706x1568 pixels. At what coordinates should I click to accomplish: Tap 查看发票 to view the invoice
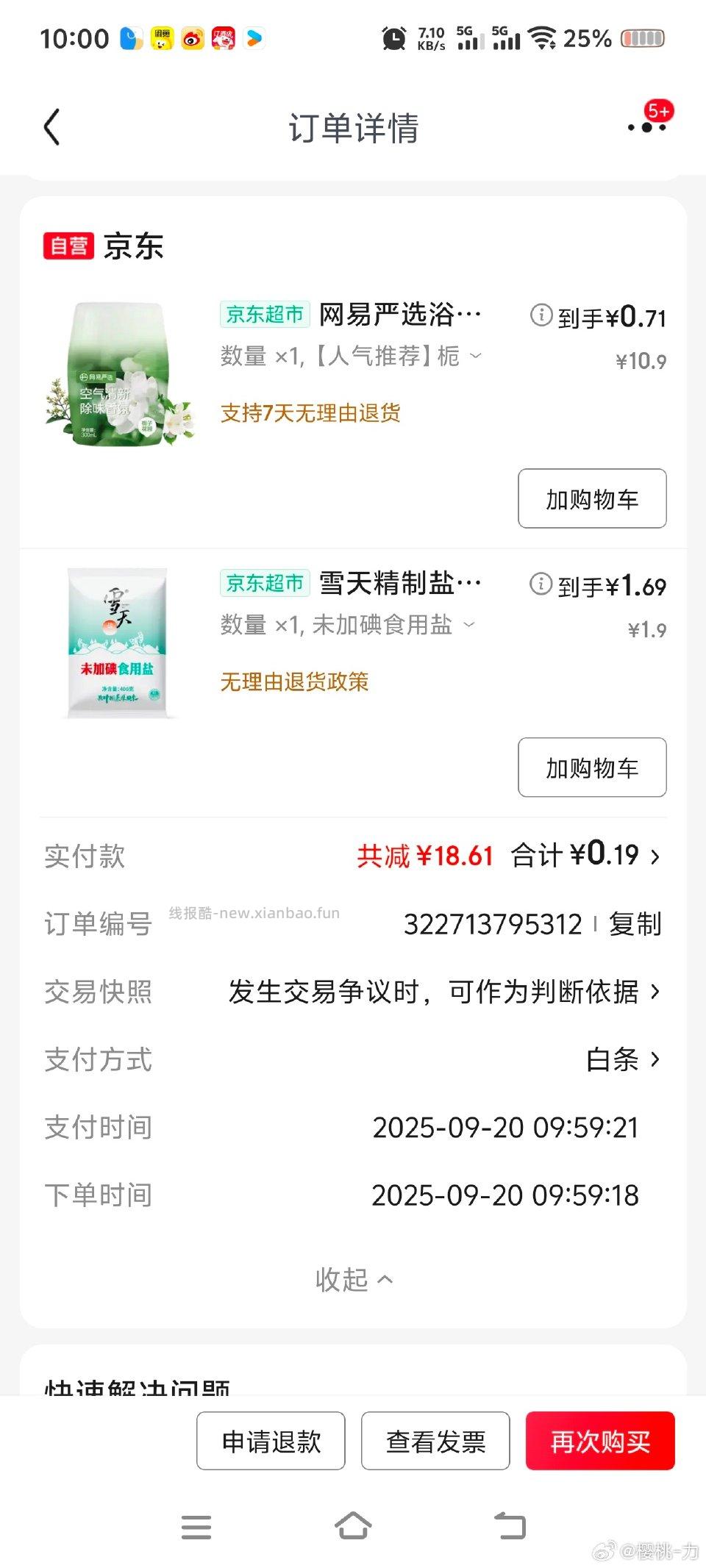pyautogui.click(x=435, y=1441)
